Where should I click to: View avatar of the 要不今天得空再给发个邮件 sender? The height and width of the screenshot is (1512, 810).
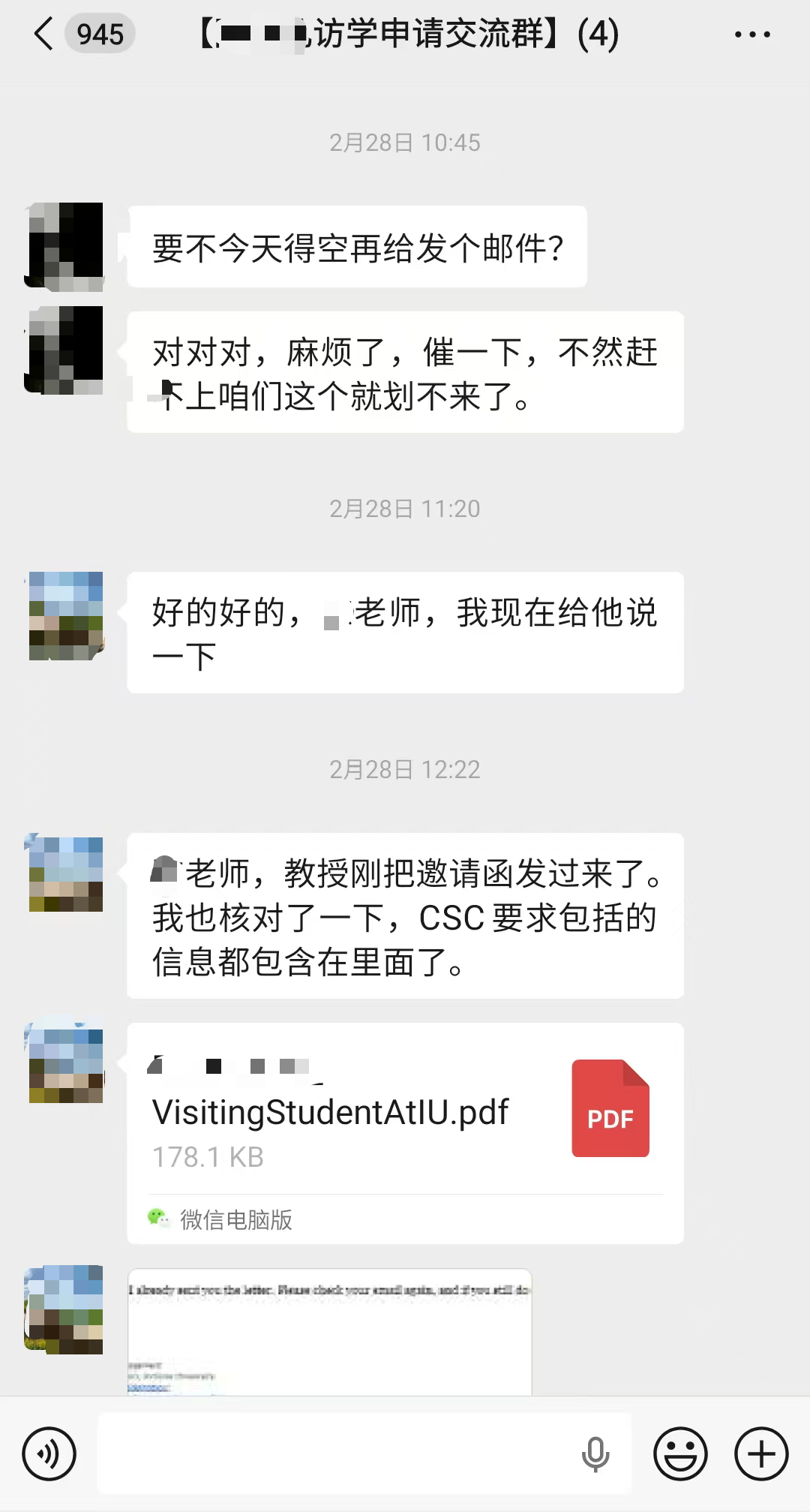point(66,246)
